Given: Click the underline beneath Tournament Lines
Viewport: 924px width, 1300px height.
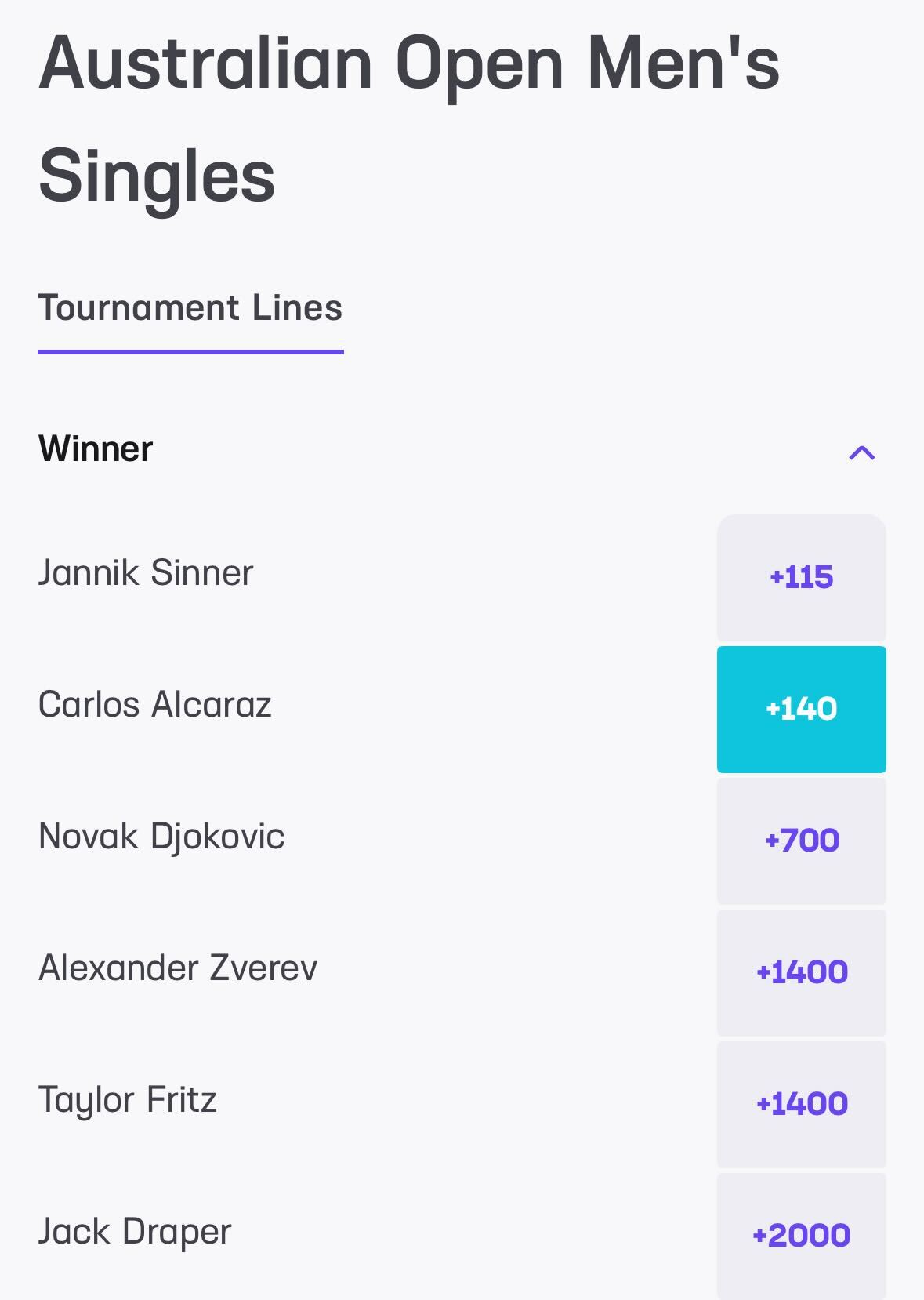Looking at the screenshot, I should point(191,353).
